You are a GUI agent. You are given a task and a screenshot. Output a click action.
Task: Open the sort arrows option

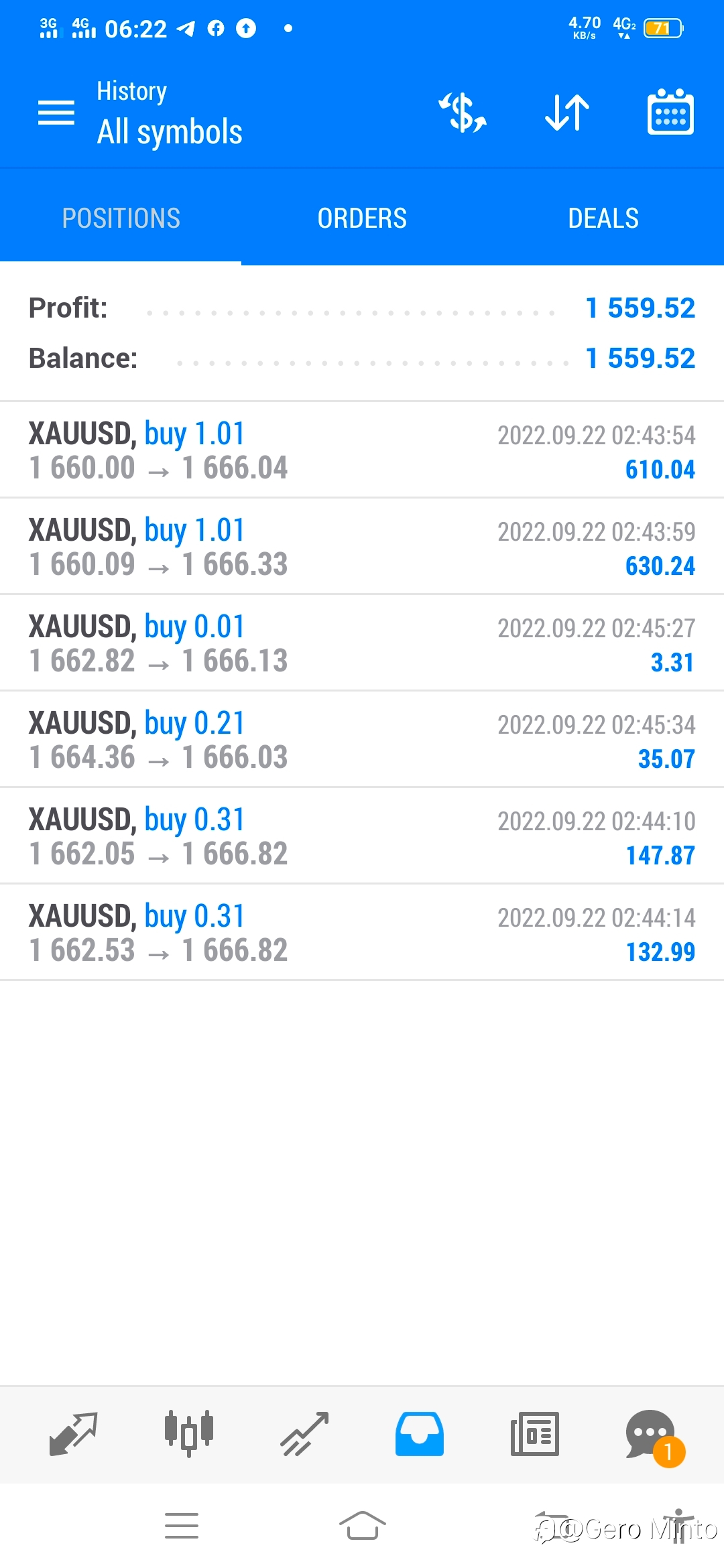[567, 112]
